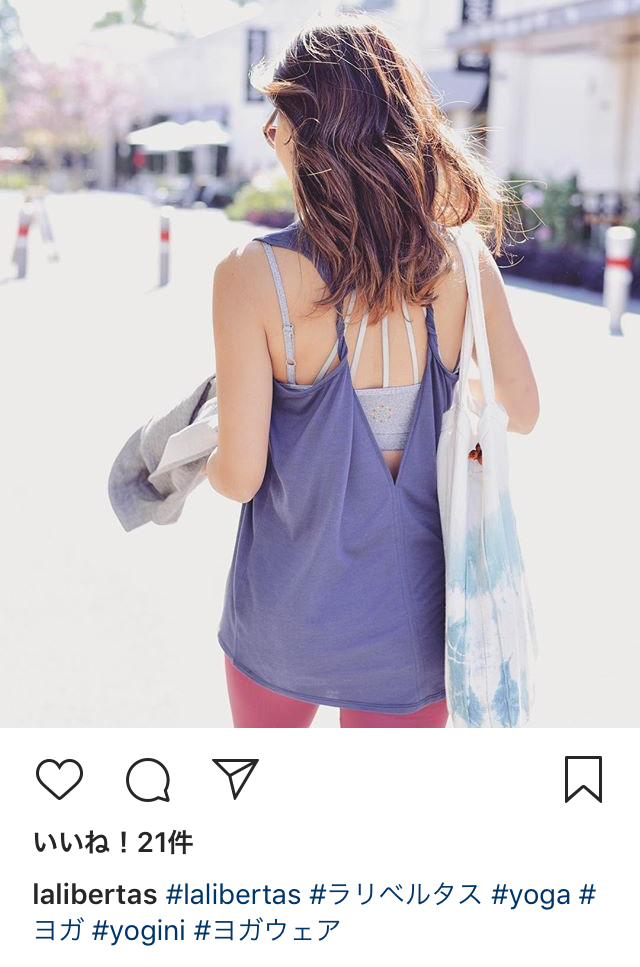Open the #ラリベルタス hashtag
Image resolution: width=640 pixels, height=967 pixels.
coord(396,893)
